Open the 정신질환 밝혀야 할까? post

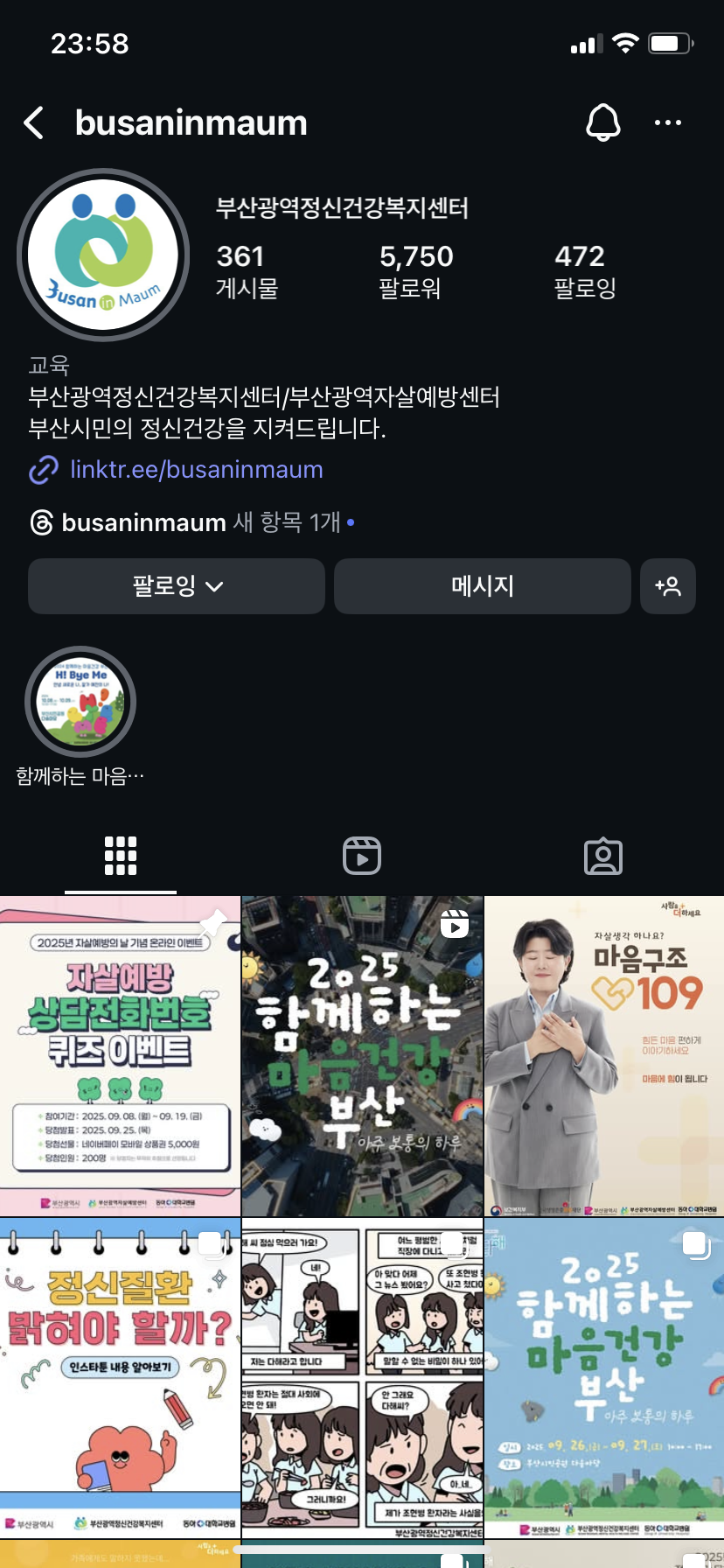120,1377
